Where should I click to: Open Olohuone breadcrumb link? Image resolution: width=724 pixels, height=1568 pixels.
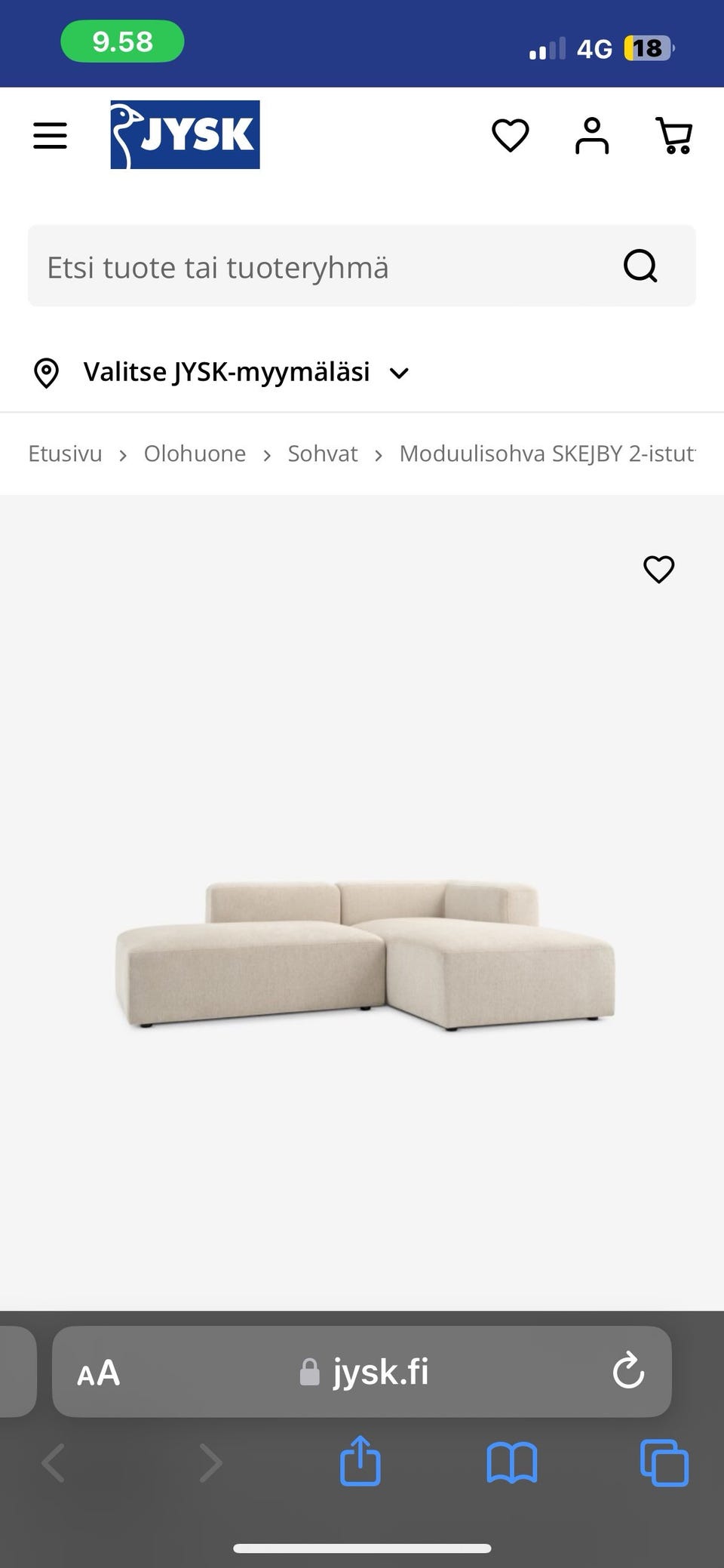click(x=195, y=453)
